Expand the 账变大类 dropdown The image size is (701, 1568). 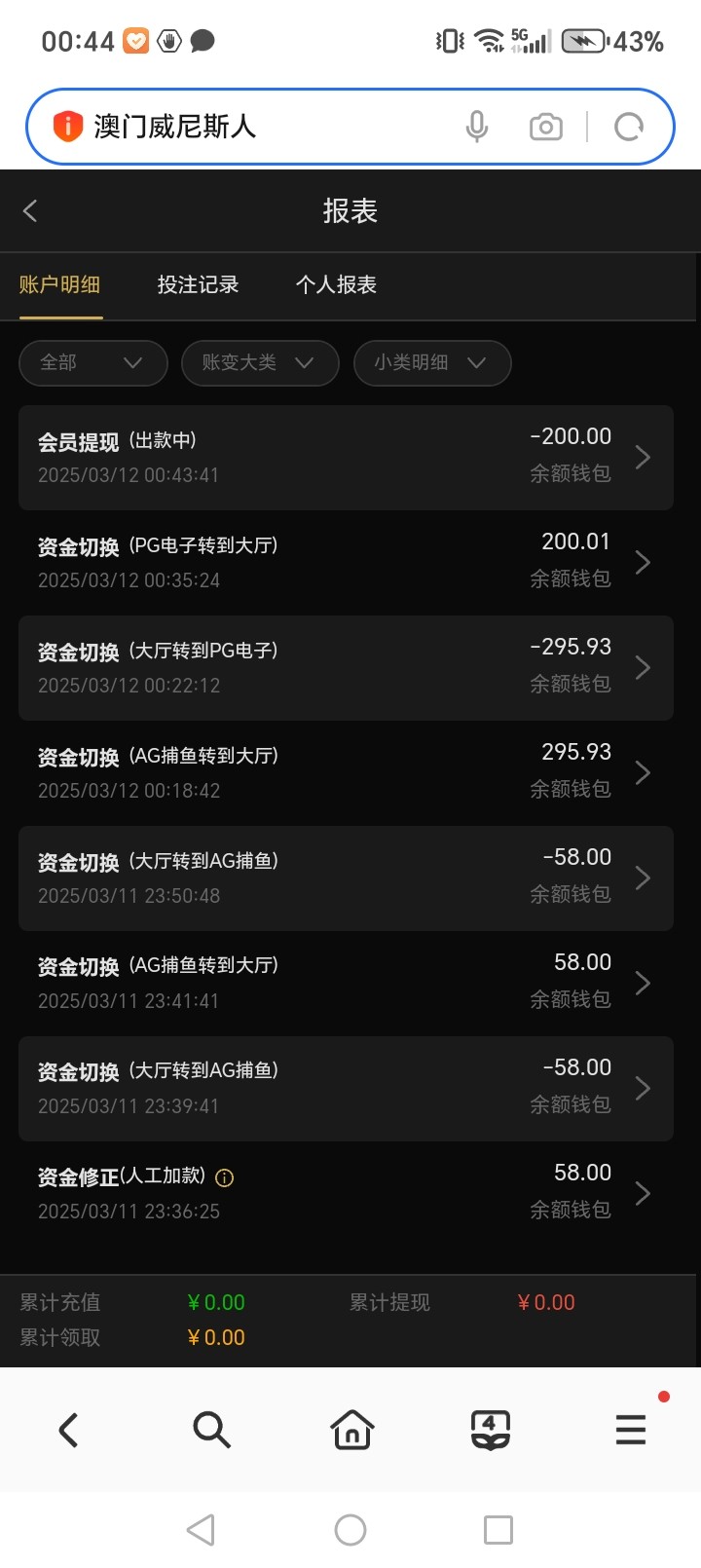point(259,362)
